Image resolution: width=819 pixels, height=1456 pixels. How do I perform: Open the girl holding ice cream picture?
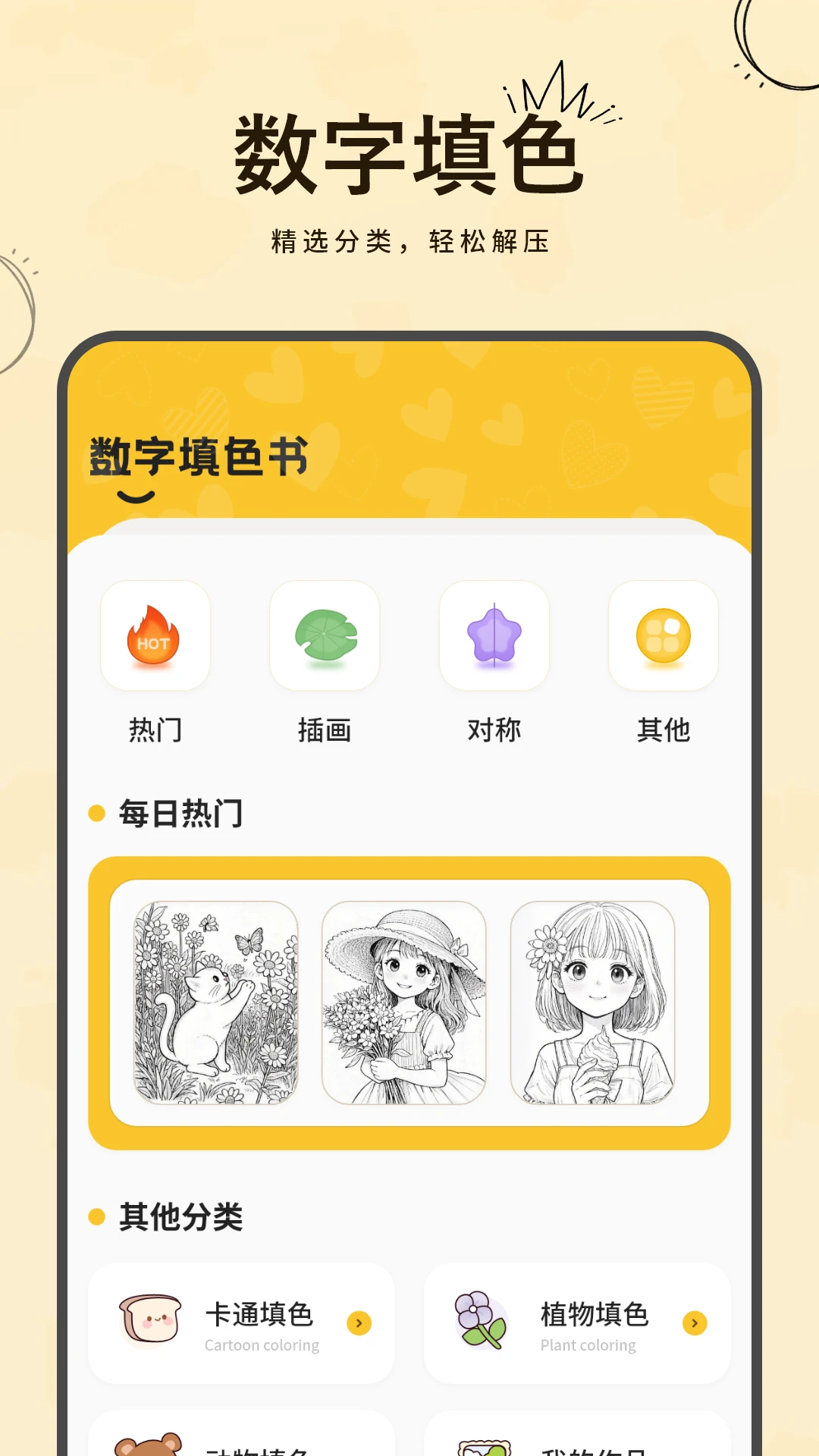[592, 1001]
